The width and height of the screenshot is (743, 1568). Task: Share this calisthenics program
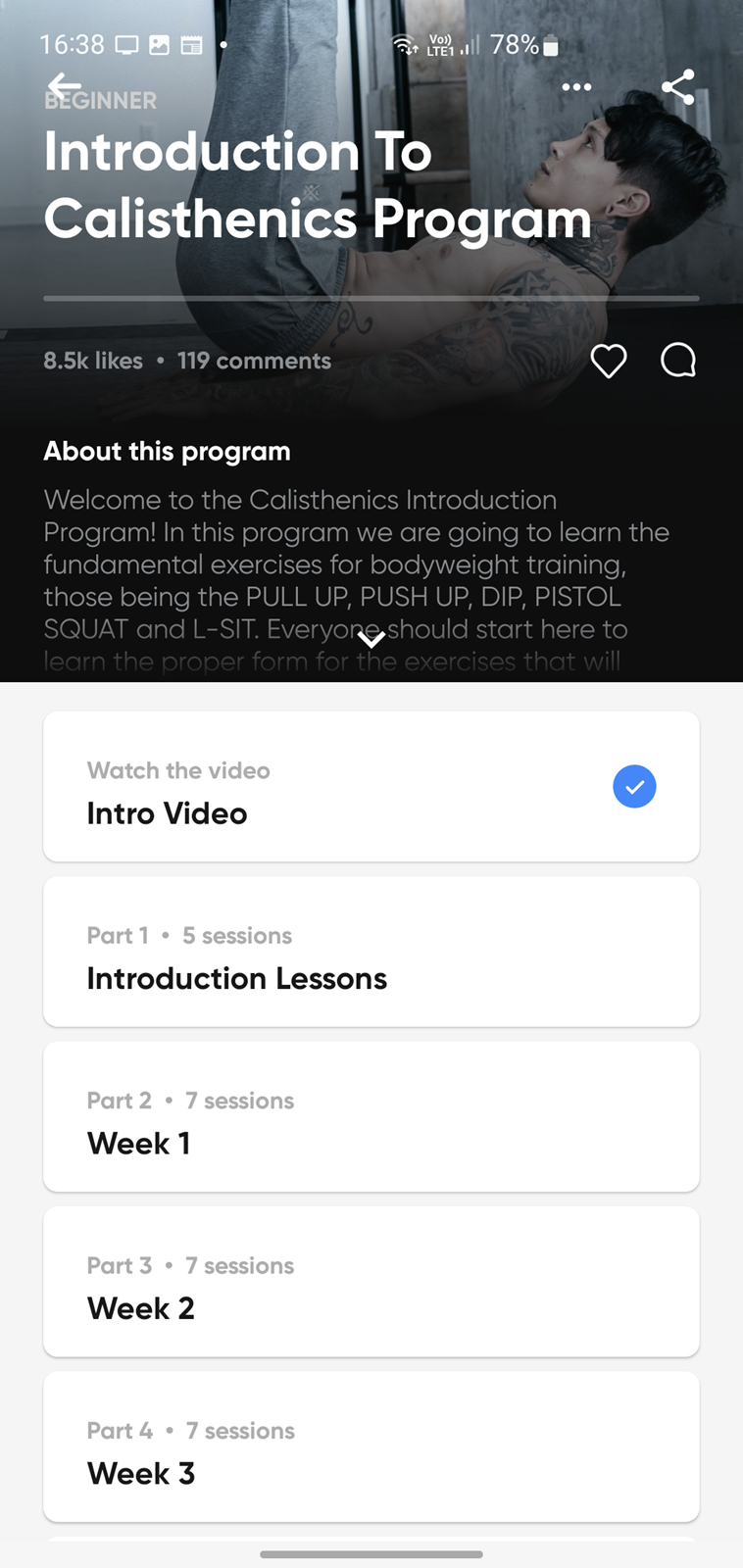pos(678,87)
